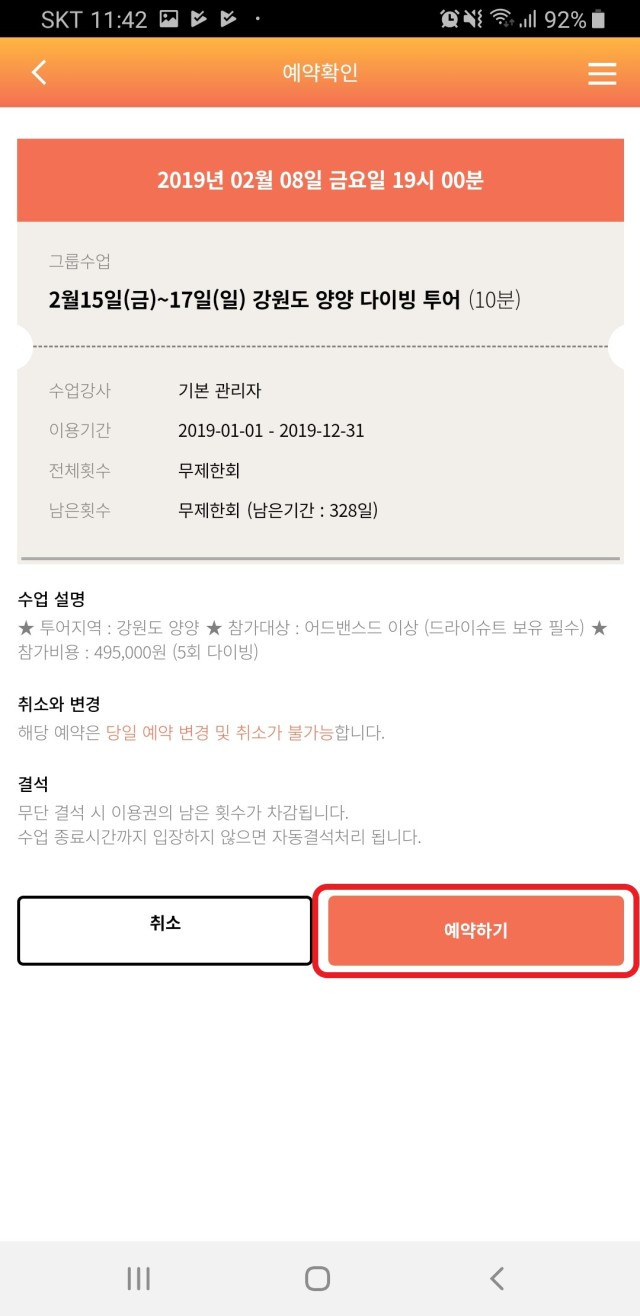Go back using the header arrow

(x=39, y=72)
